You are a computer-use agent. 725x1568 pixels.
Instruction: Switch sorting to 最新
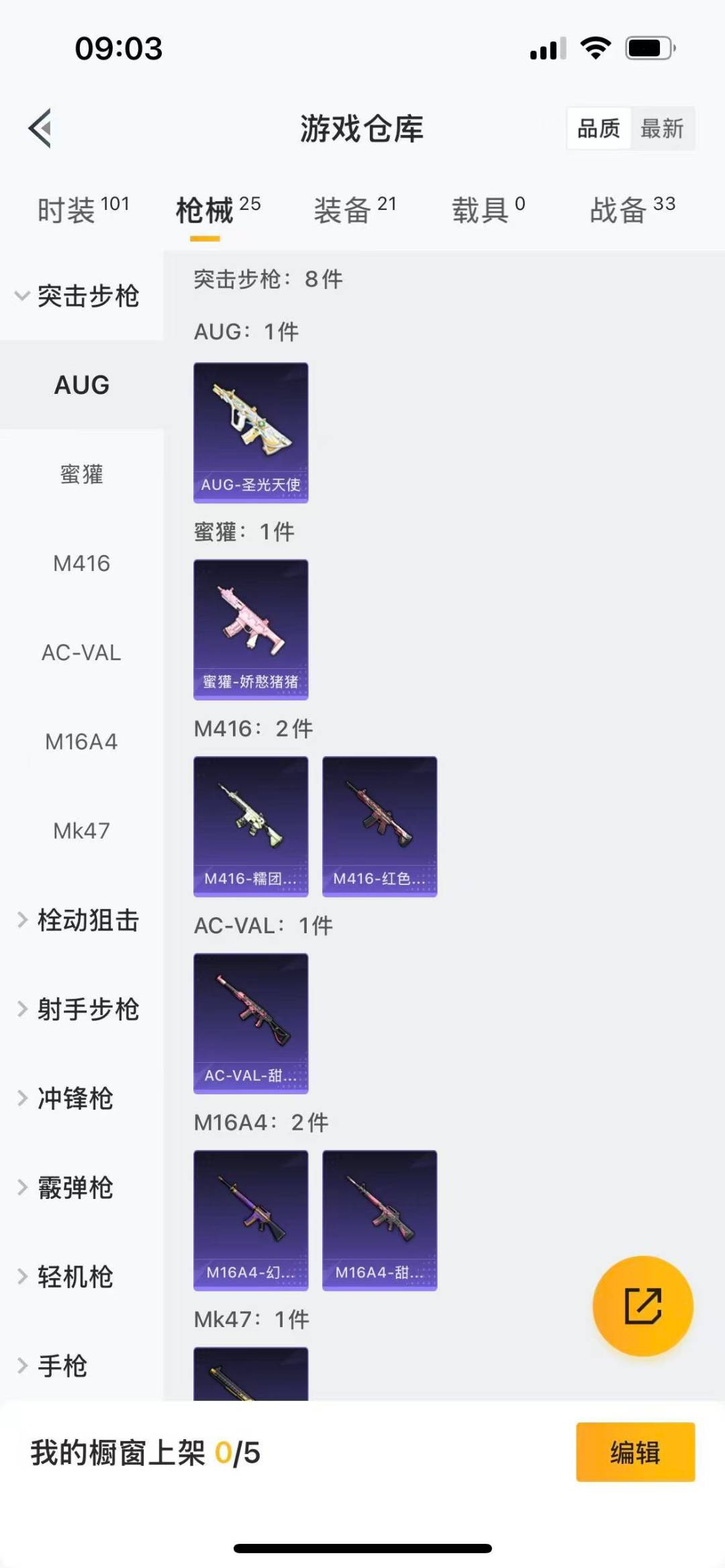663,129
